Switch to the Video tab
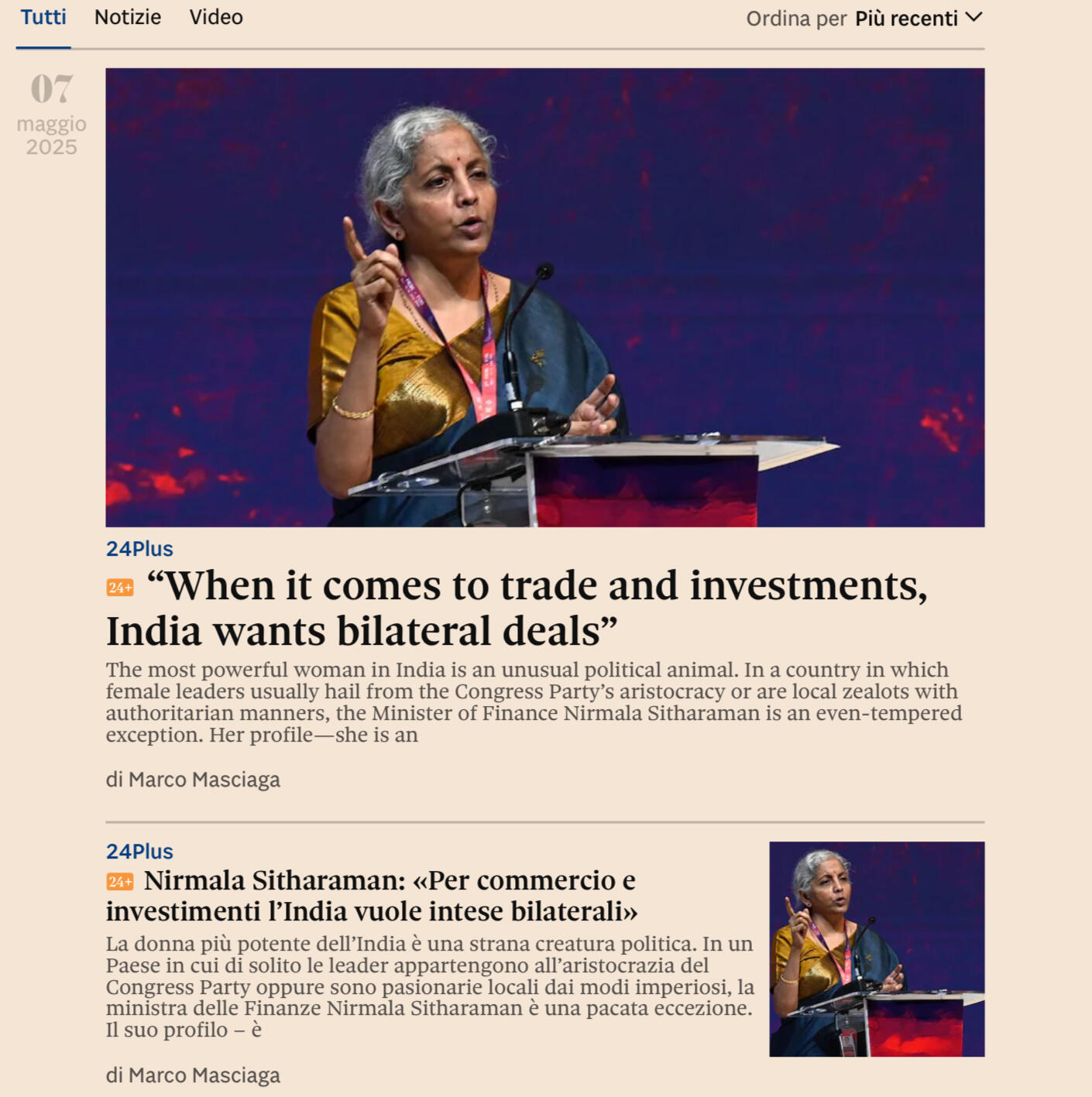Viewport: 1092px width, 1097px height. click(216, 17)
